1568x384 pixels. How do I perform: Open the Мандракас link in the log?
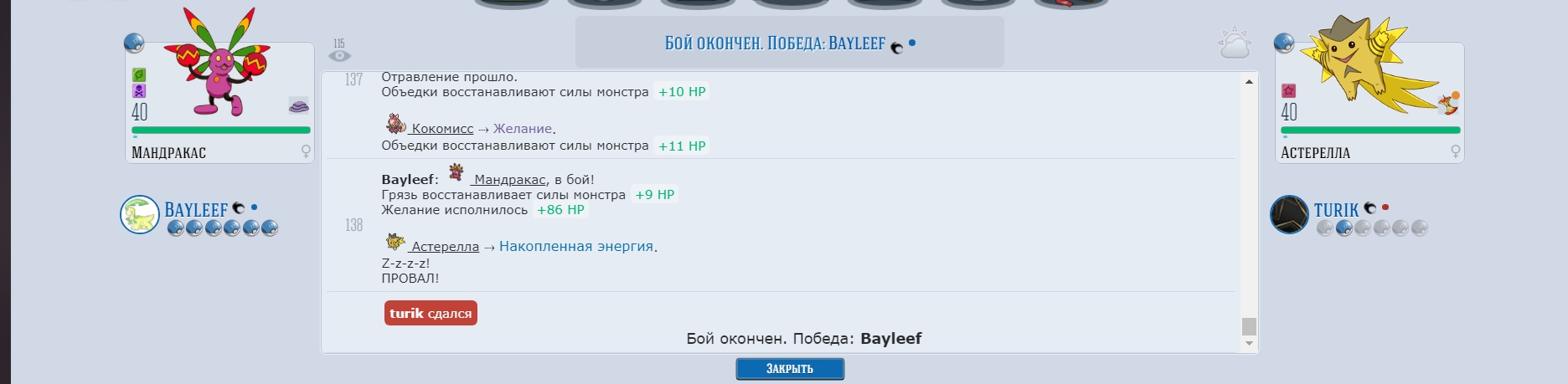pos(509,180)
